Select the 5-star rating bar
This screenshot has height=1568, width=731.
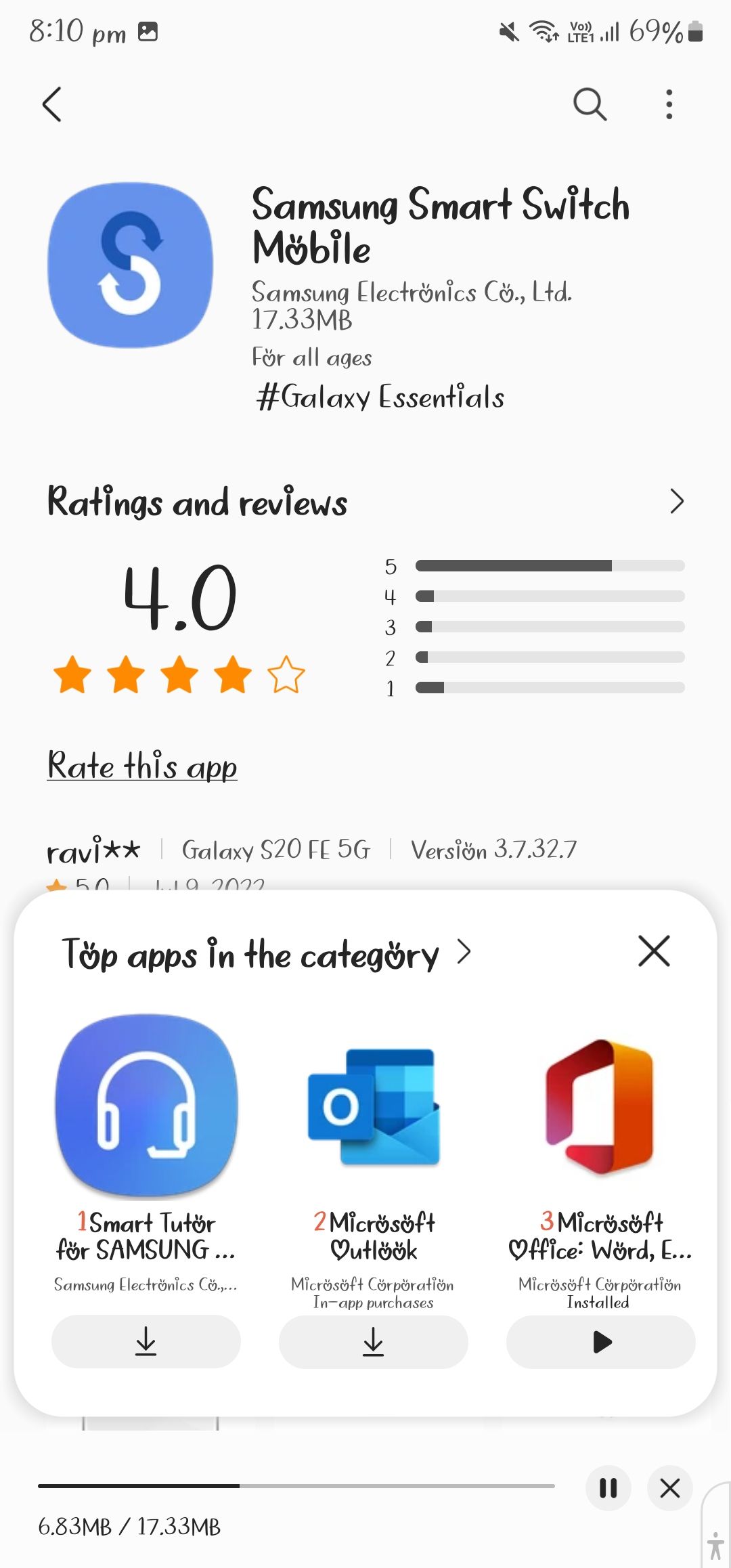(548, 564)
